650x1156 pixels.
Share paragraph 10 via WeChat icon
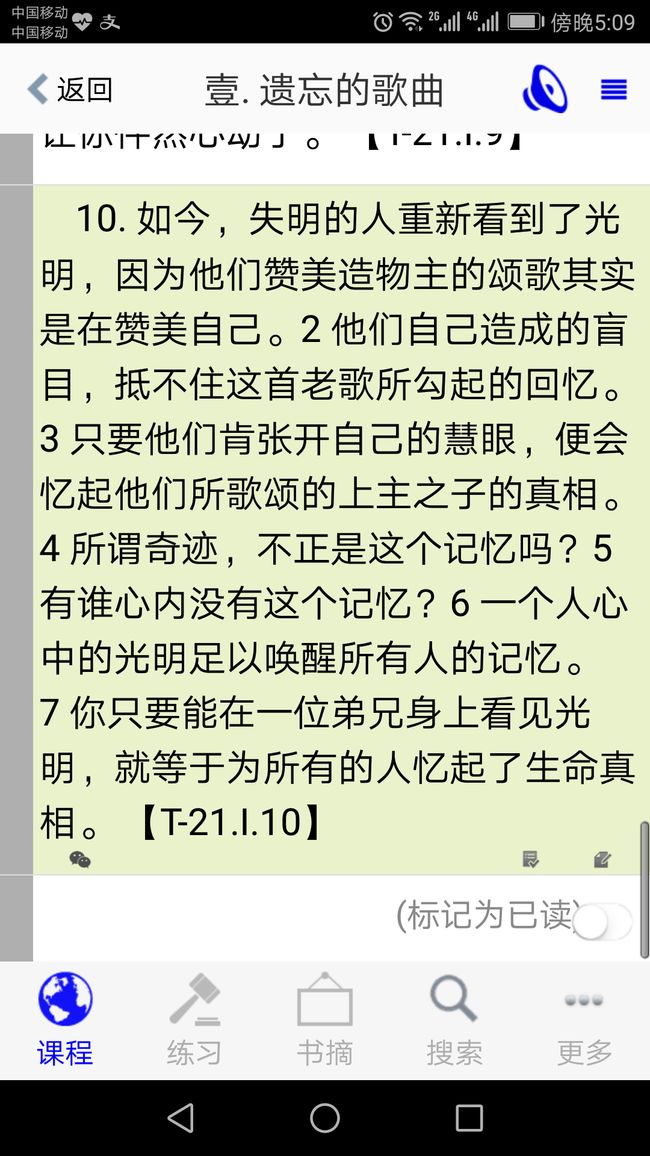pyautogui.click(x=80, y=860)
